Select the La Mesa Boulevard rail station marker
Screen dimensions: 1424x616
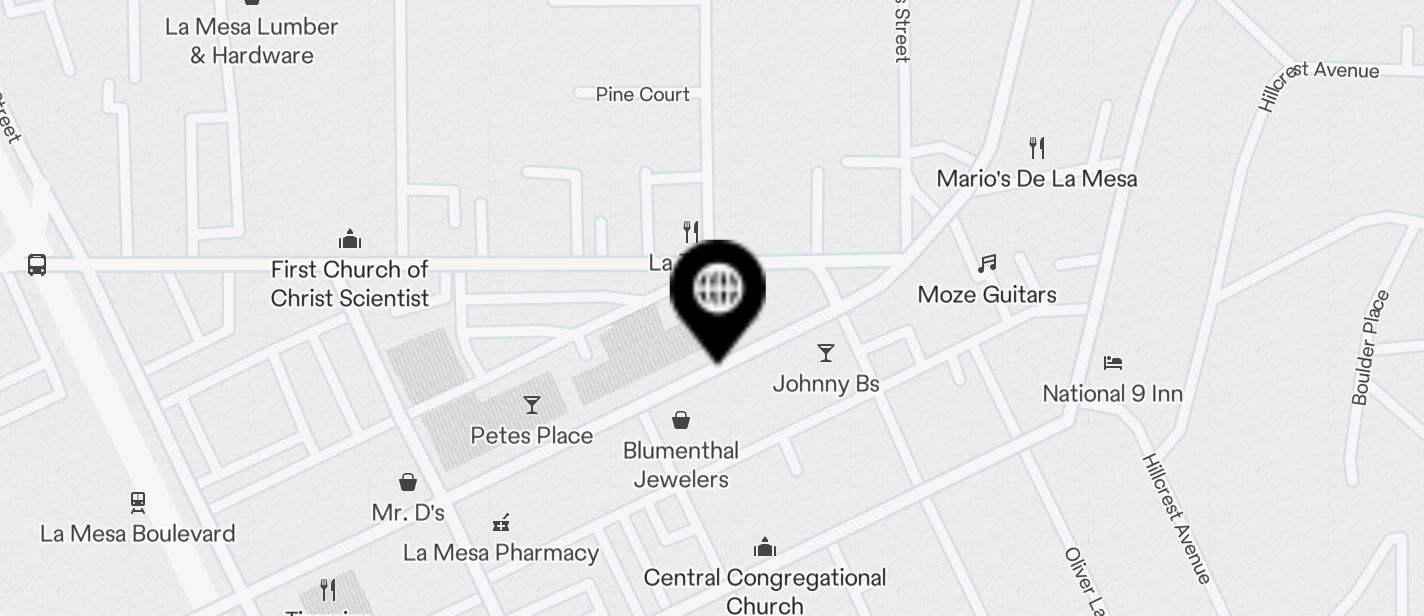click(138, 503)
